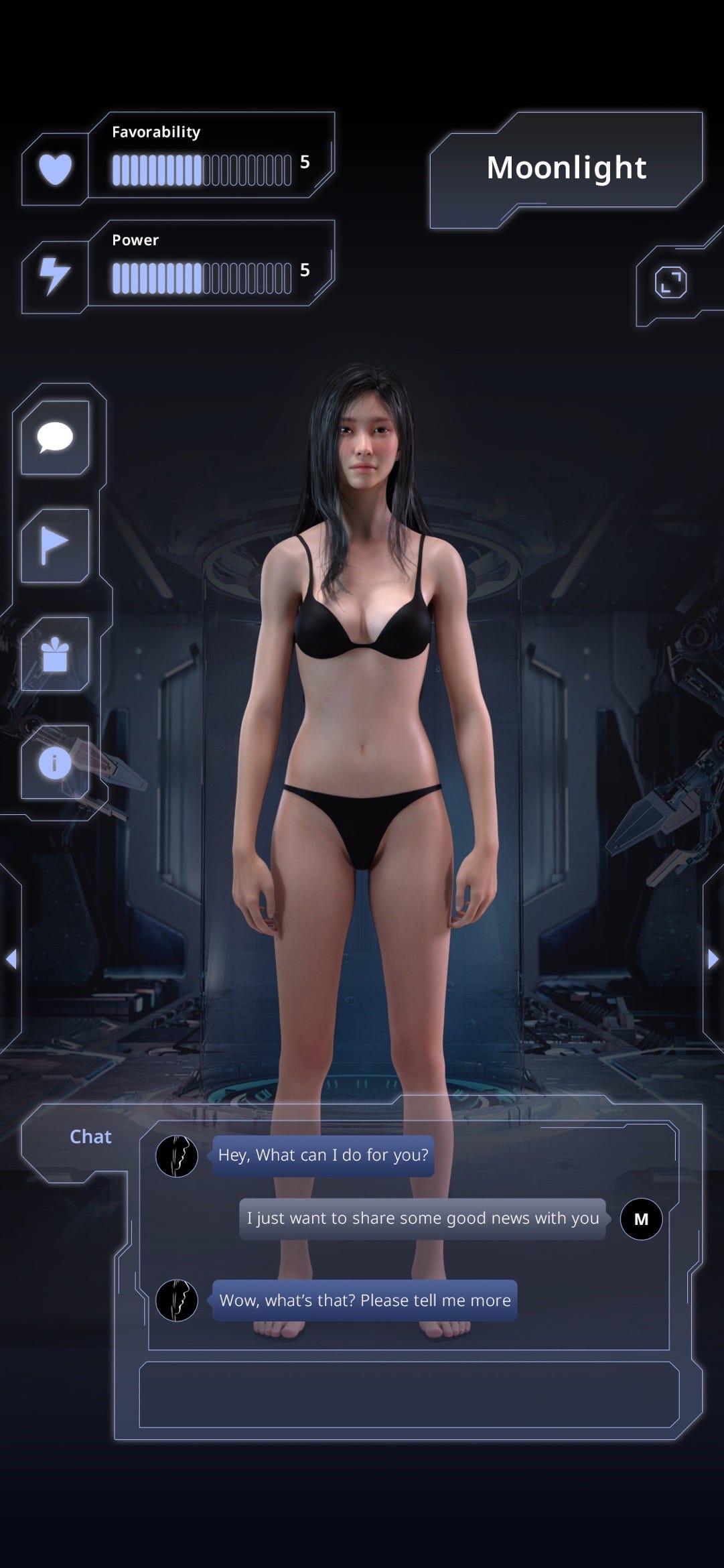Open the flag icon menu
The width and height of the screenshot is (724, 1568).
[x=55, y=545]
